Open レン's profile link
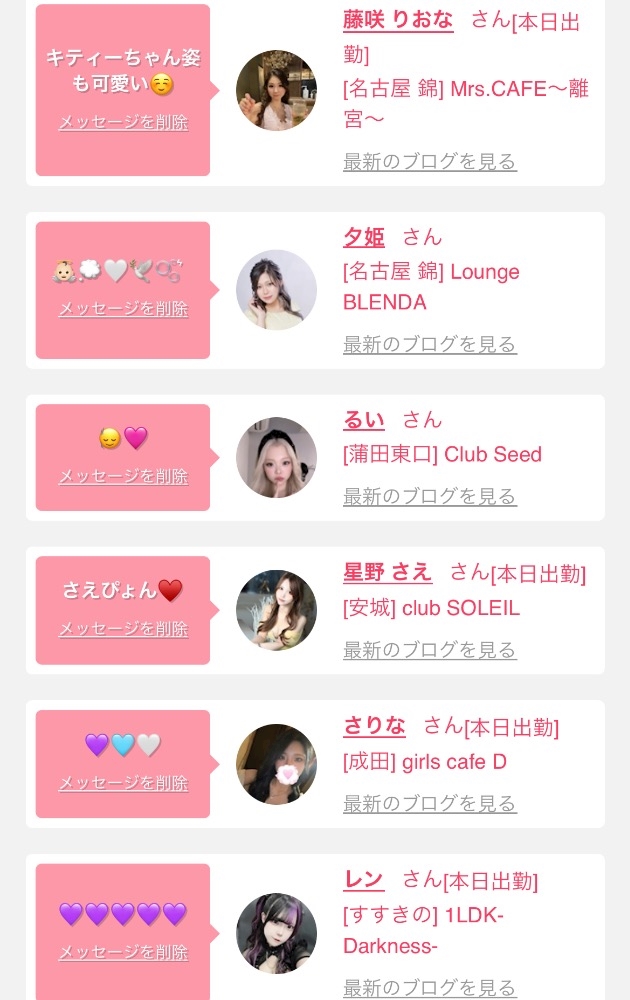 pos(364,880)
